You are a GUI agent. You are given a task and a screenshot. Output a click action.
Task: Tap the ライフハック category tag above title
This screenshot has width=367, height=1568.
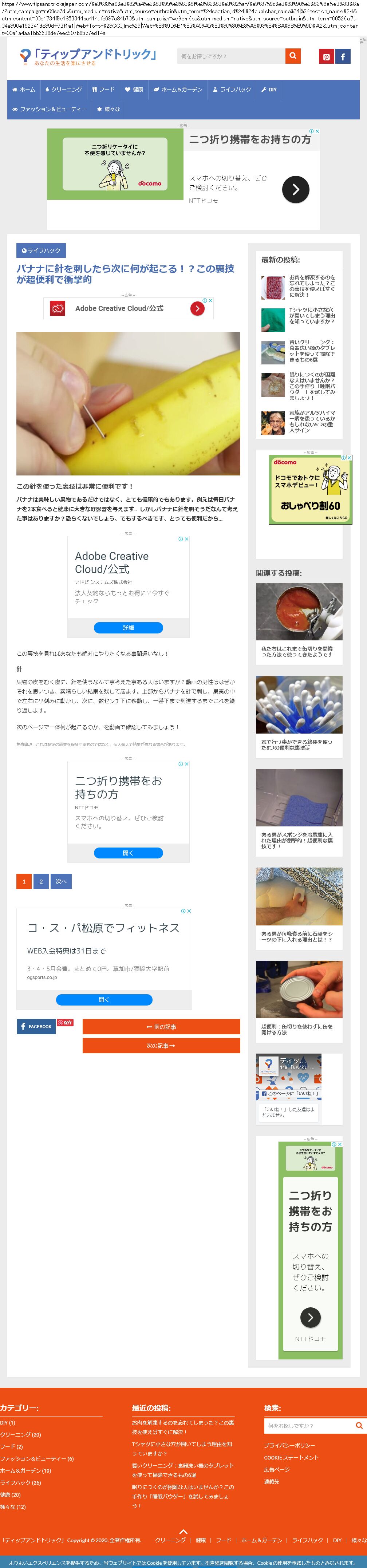(x=41, y=250)
